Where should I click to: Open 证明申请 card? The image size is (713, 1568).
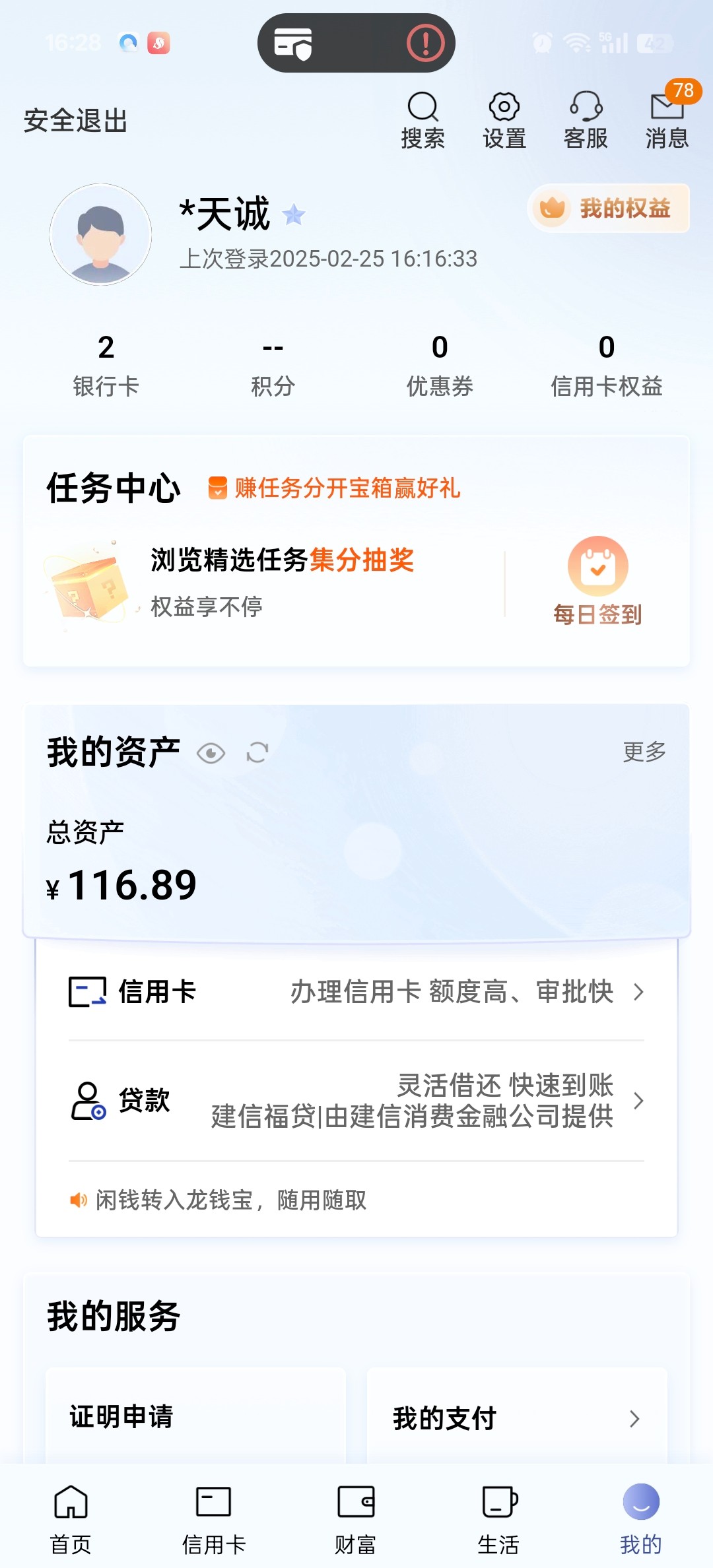click(x=195, y=1417)
